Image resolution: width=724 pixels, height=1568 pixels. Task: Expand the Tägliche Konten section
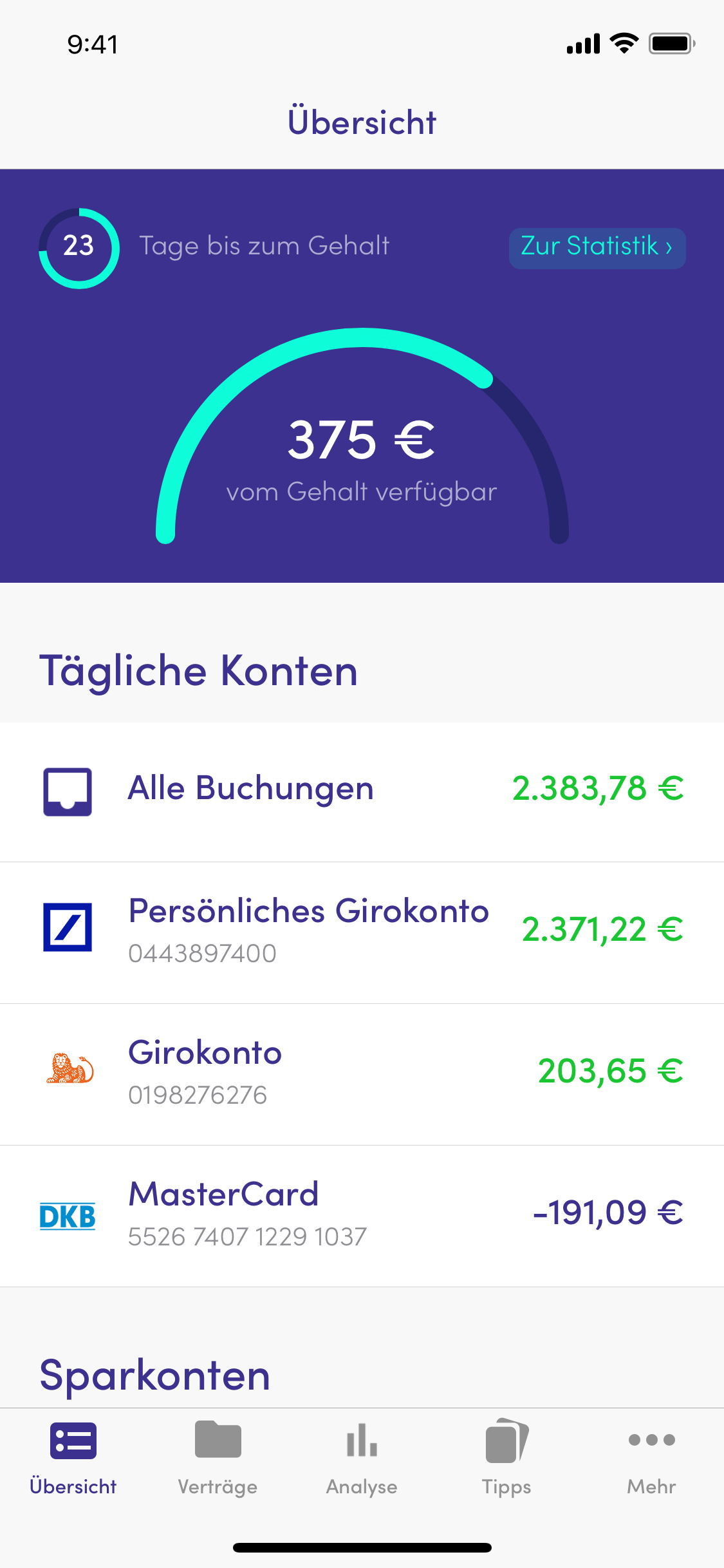tap(198, 670)
